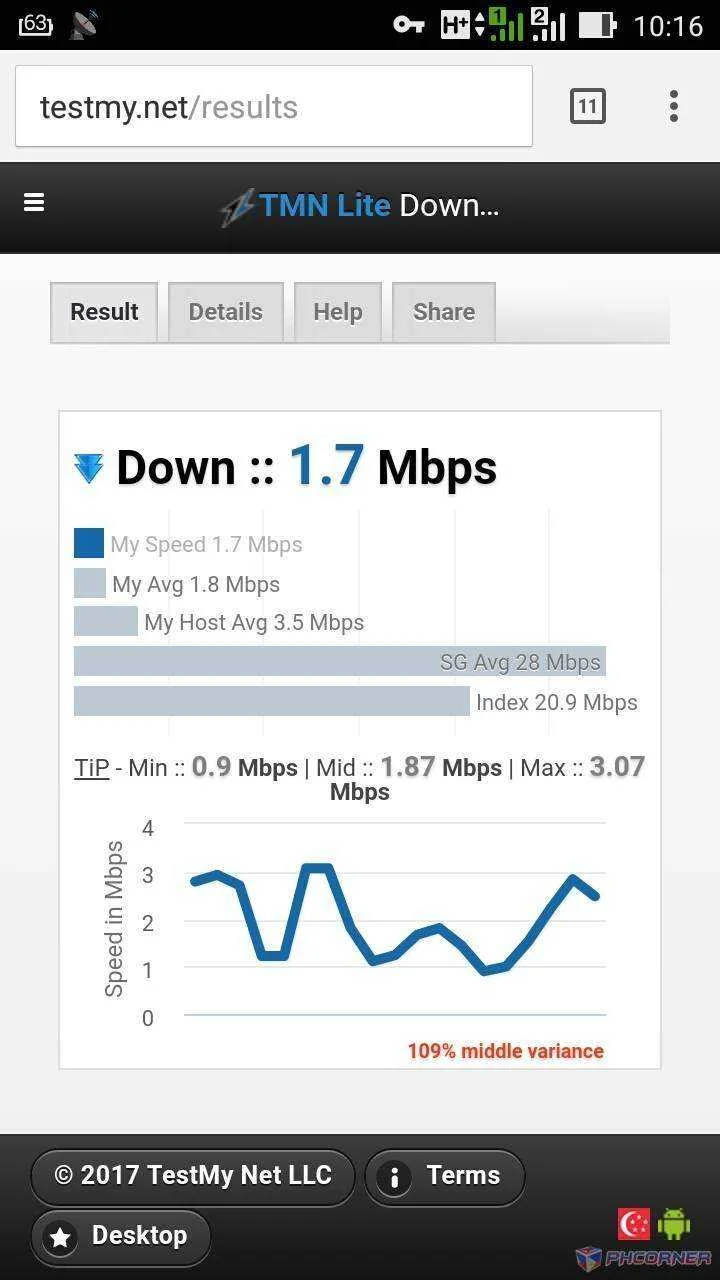The image size is (720, 1280).
Task: Switch to the Desktop site version
Action: [121, 1237]
